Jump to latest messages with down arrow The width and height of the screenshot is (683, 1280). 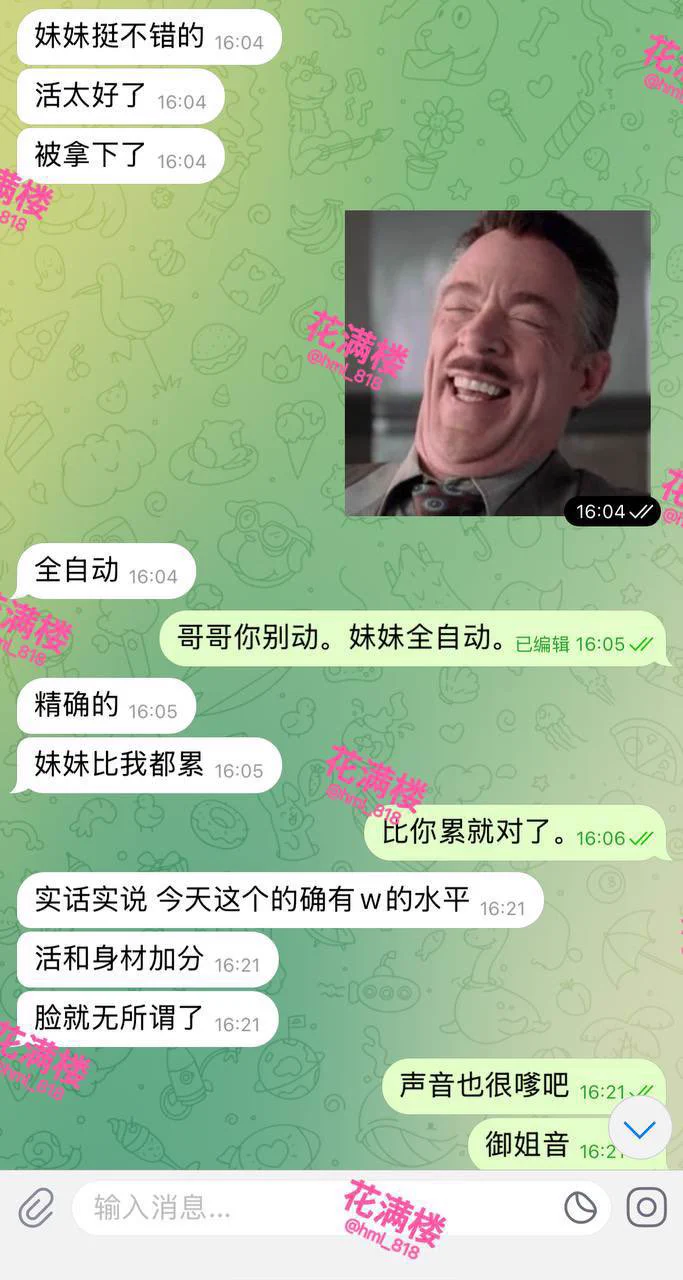[639, 1130]
